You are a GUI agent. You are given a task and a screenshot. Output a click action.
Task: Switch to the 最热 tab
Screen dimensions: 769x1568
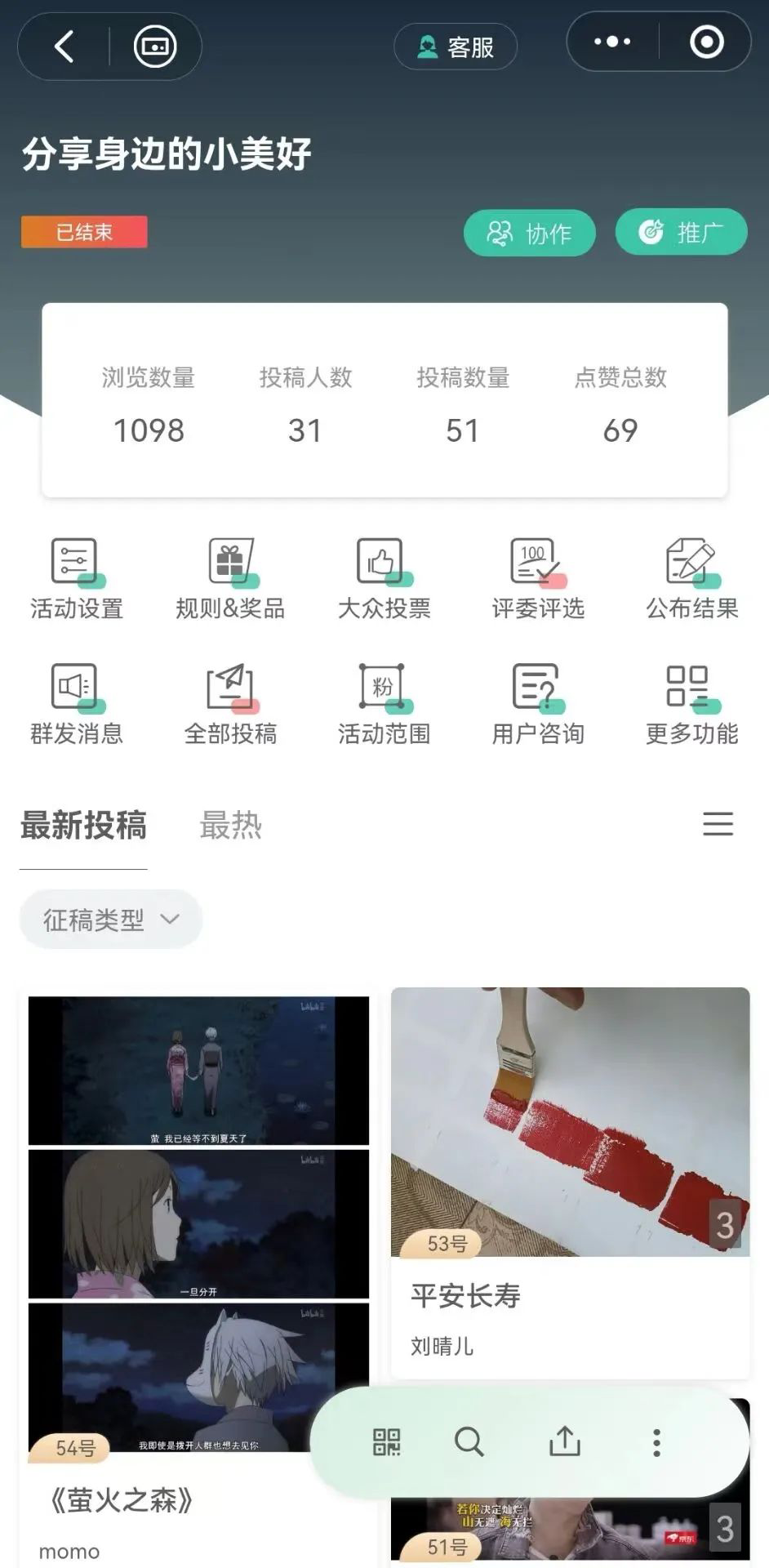pyautogui.click(x=231, y=825)
